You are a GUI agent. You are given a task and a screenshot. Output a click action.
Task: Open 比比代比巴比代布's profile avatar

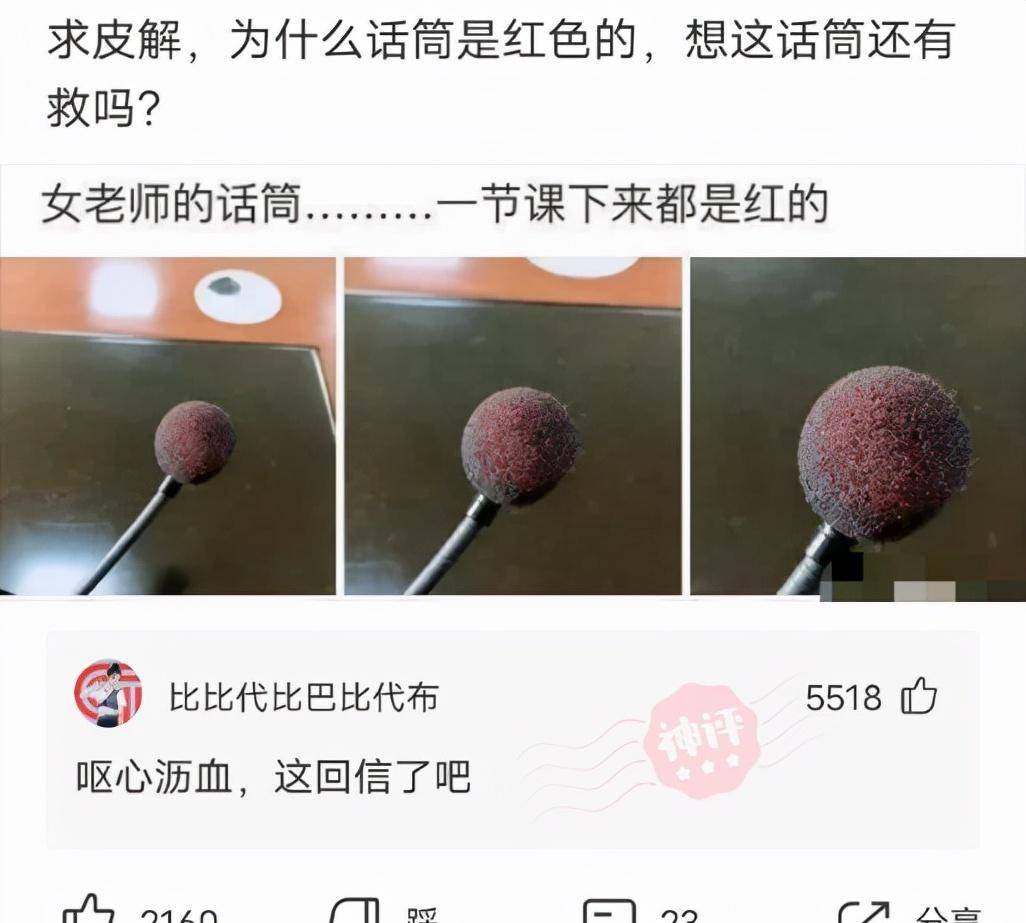pos(108,693)
